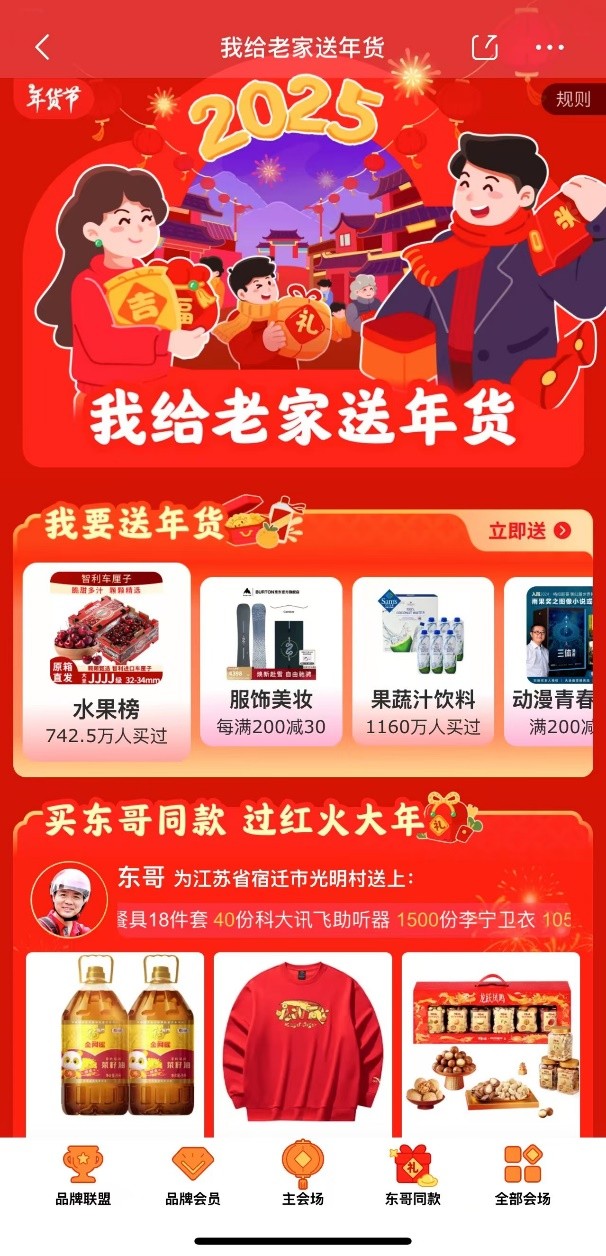The height and width of the screenshot is (1256, 606).
Task: Tap the 立即送 button
Action: [529, 531]
